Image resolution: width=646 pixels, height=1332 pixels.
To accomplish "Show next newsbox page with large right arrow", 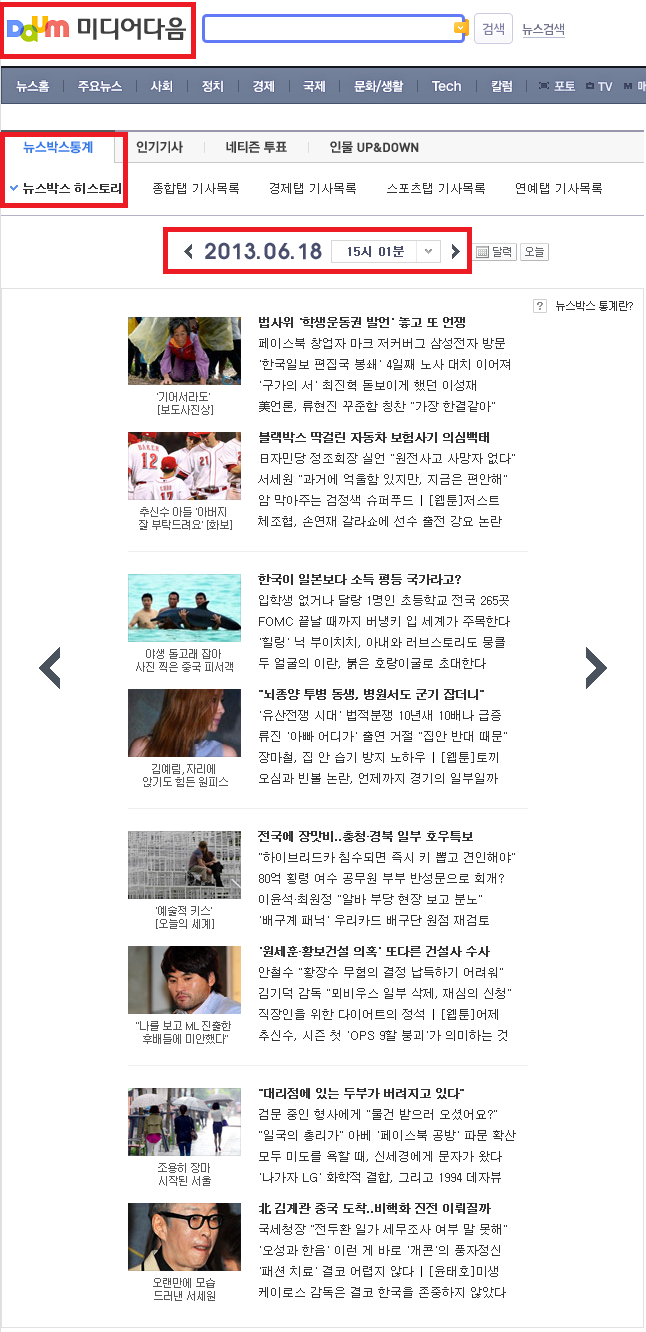I will pos(596,667).
